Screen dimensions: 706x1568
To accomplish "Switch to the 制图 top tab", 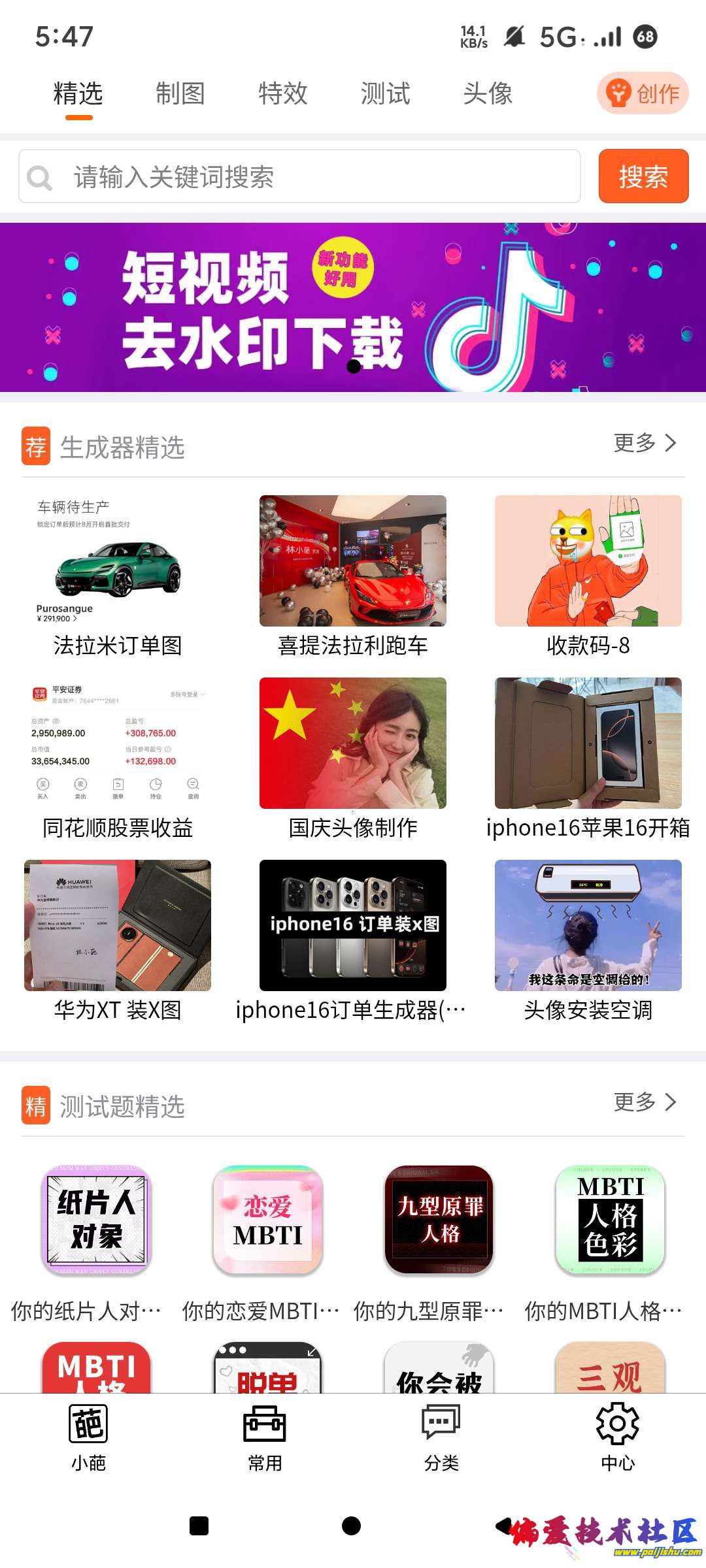I will [180, 93].
